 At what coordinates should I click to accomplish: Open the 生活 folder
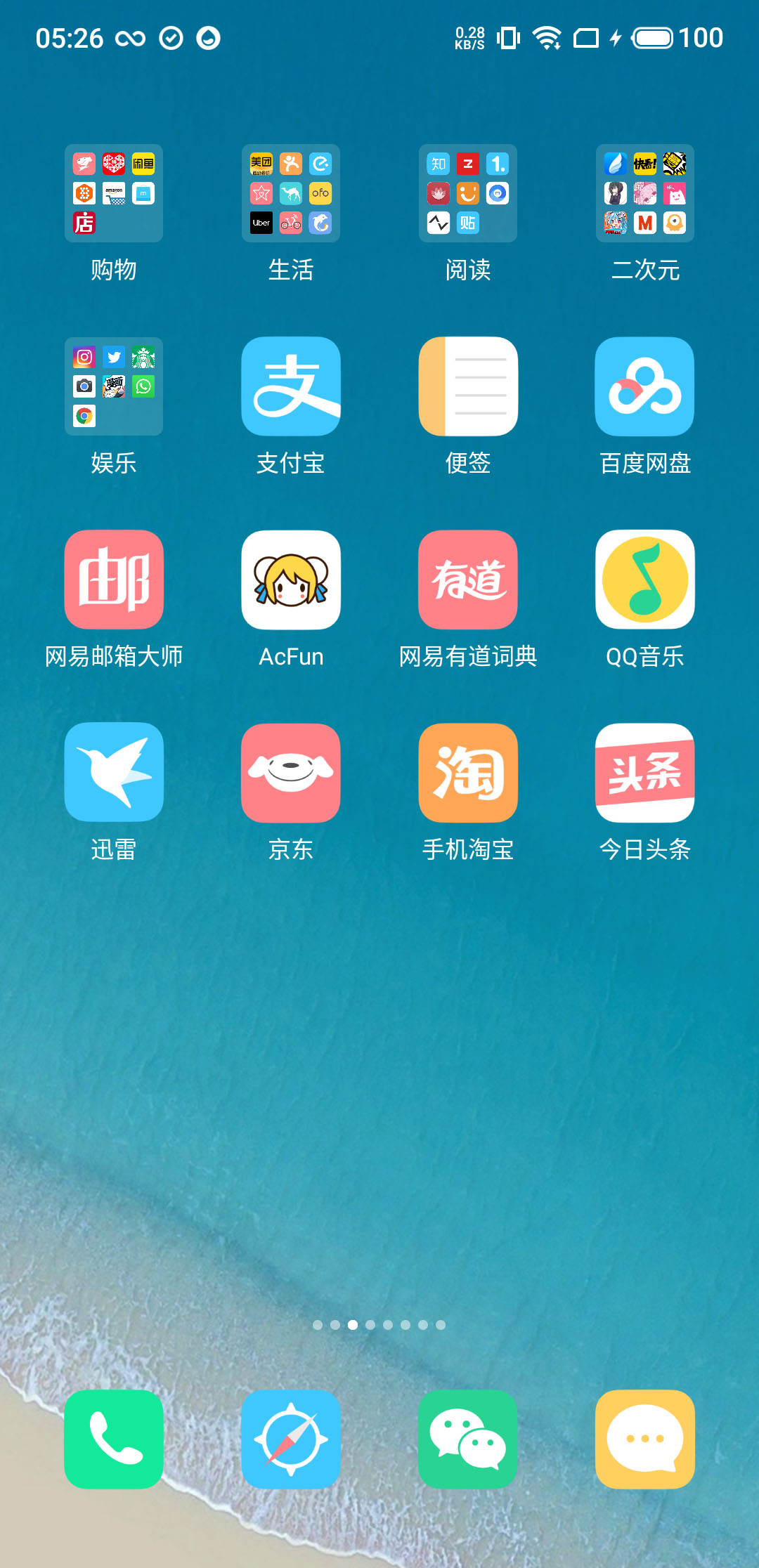pos(291,193)
